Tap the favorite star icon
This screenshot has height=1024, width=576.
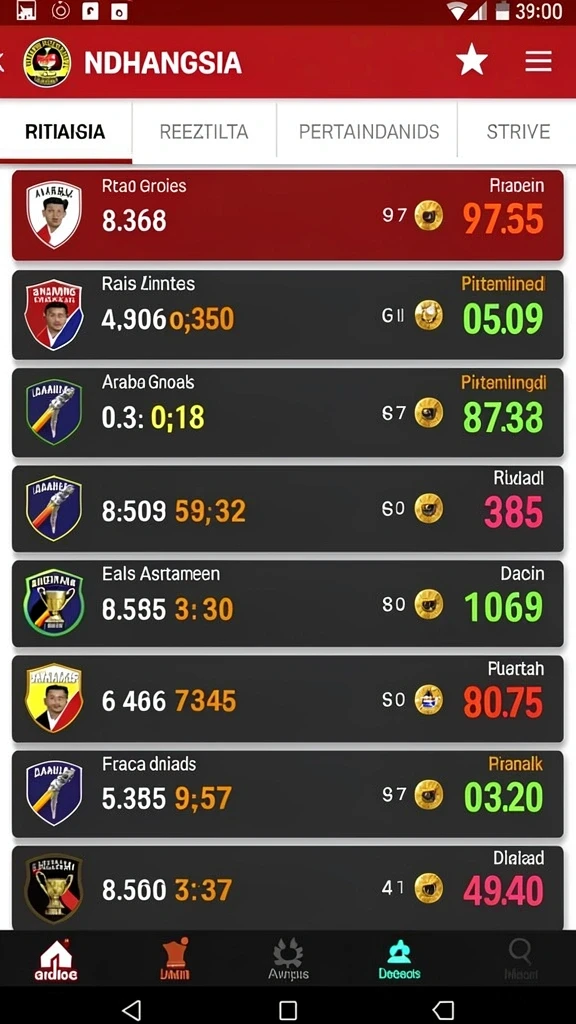(472, 61)
